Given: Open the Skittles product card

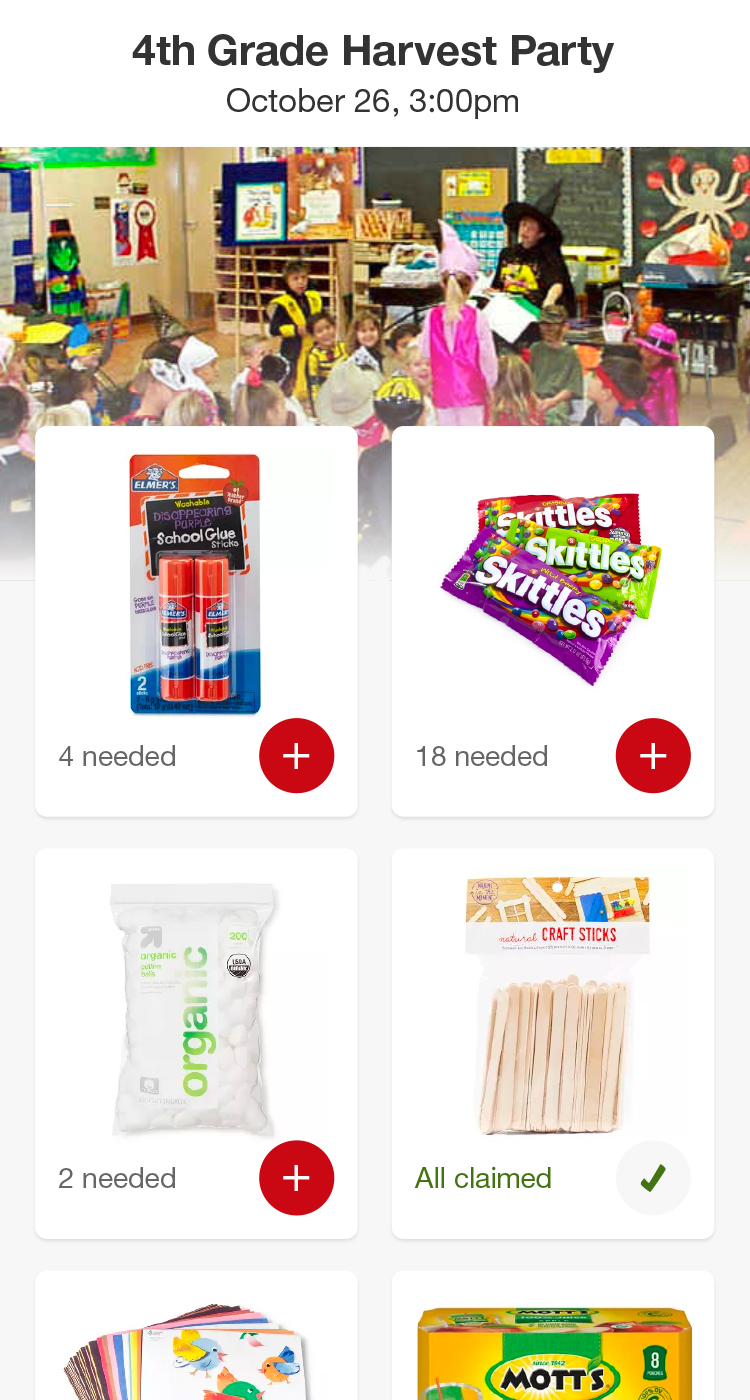Looking at the screenshot, I should pos(553,621).
